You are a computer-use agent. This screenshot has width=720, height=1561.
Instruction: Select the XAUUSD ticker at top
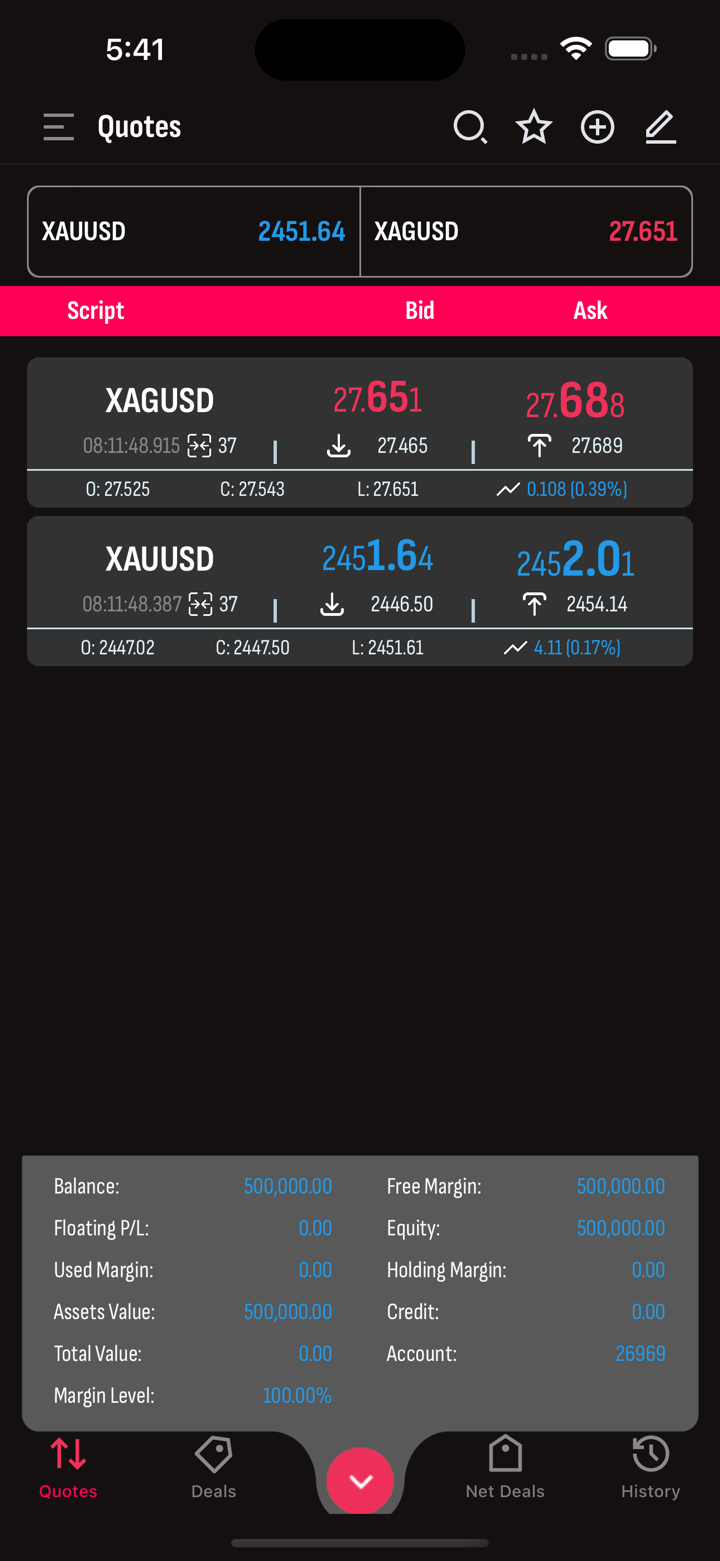[194, 231]
